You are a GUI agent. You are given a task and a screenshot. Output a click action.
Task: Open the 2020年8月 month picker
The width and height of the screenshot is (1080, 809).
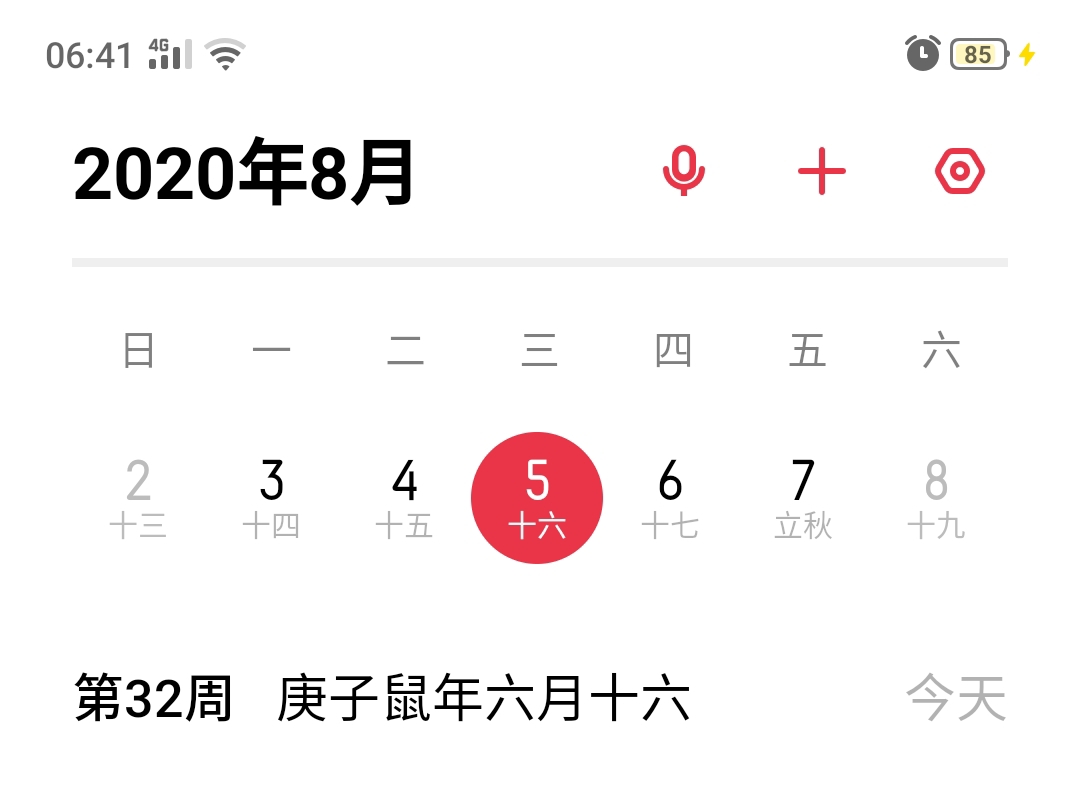tap(244, 174)
